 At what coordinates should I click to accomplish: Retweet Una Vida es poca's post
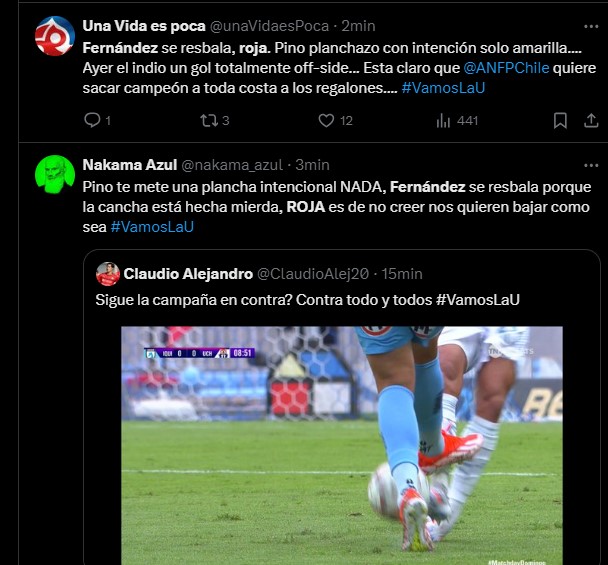tap(209, 120)
